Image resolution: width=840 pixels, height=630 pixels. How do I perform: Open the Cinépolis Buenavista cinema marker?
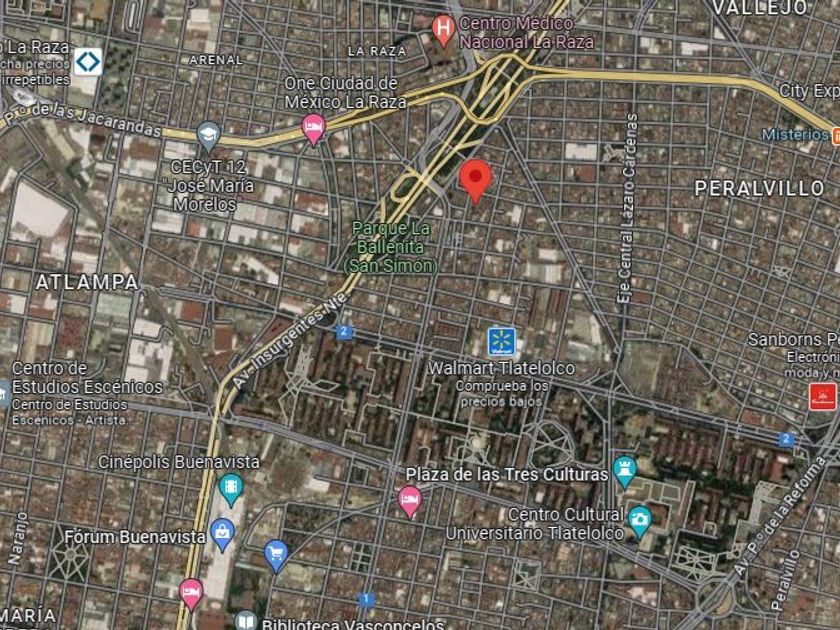[x=231, y=490]
